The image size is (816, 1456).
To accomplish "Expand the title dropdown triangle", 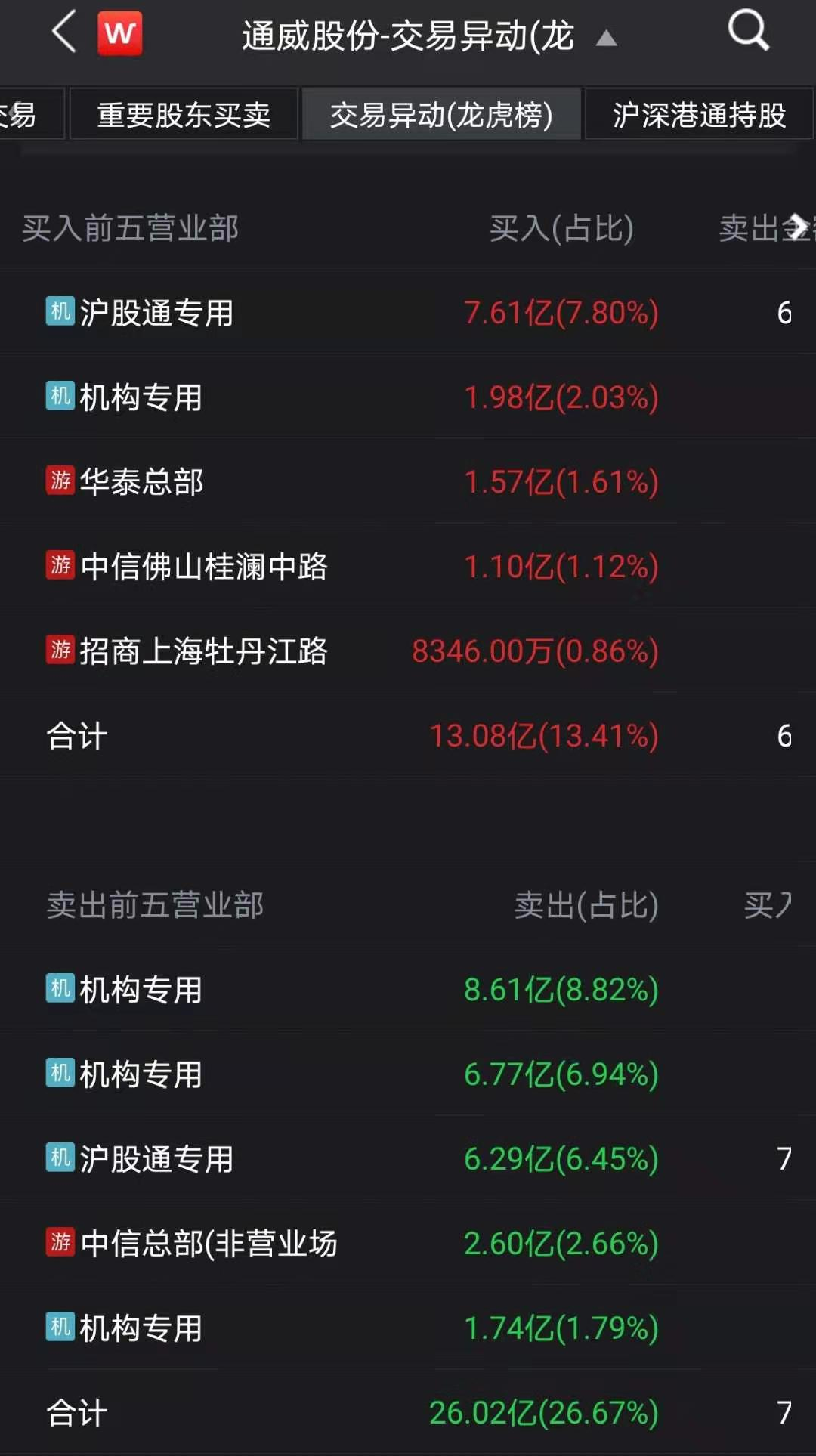I will (x=606, y=38).
